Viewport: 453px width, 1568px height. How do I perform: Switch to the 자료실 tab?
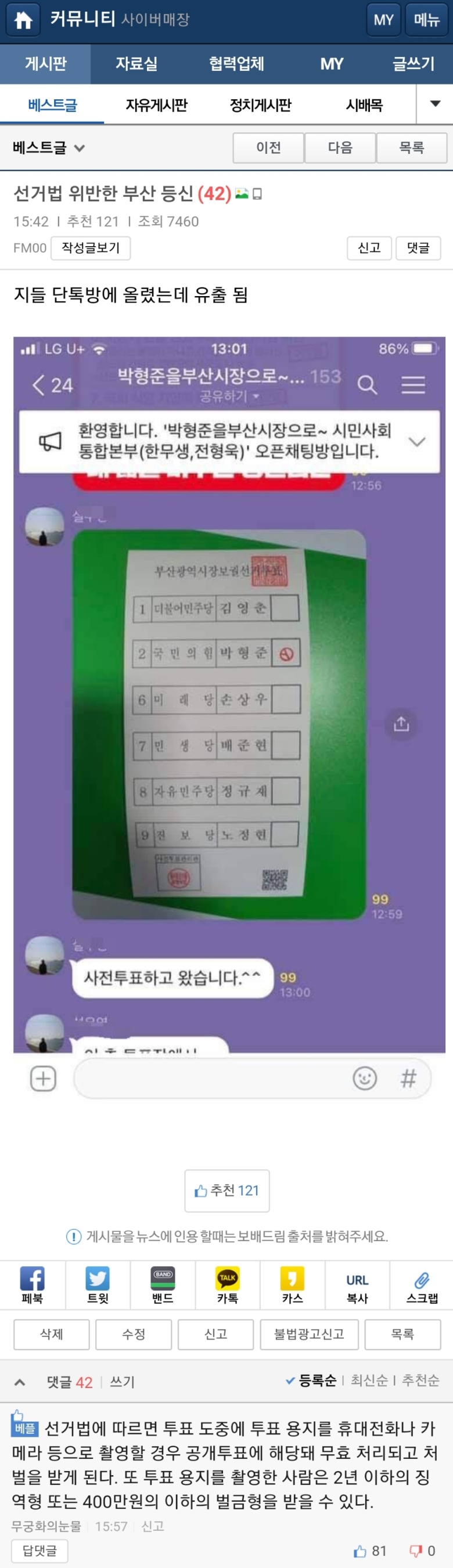[136, 63]
